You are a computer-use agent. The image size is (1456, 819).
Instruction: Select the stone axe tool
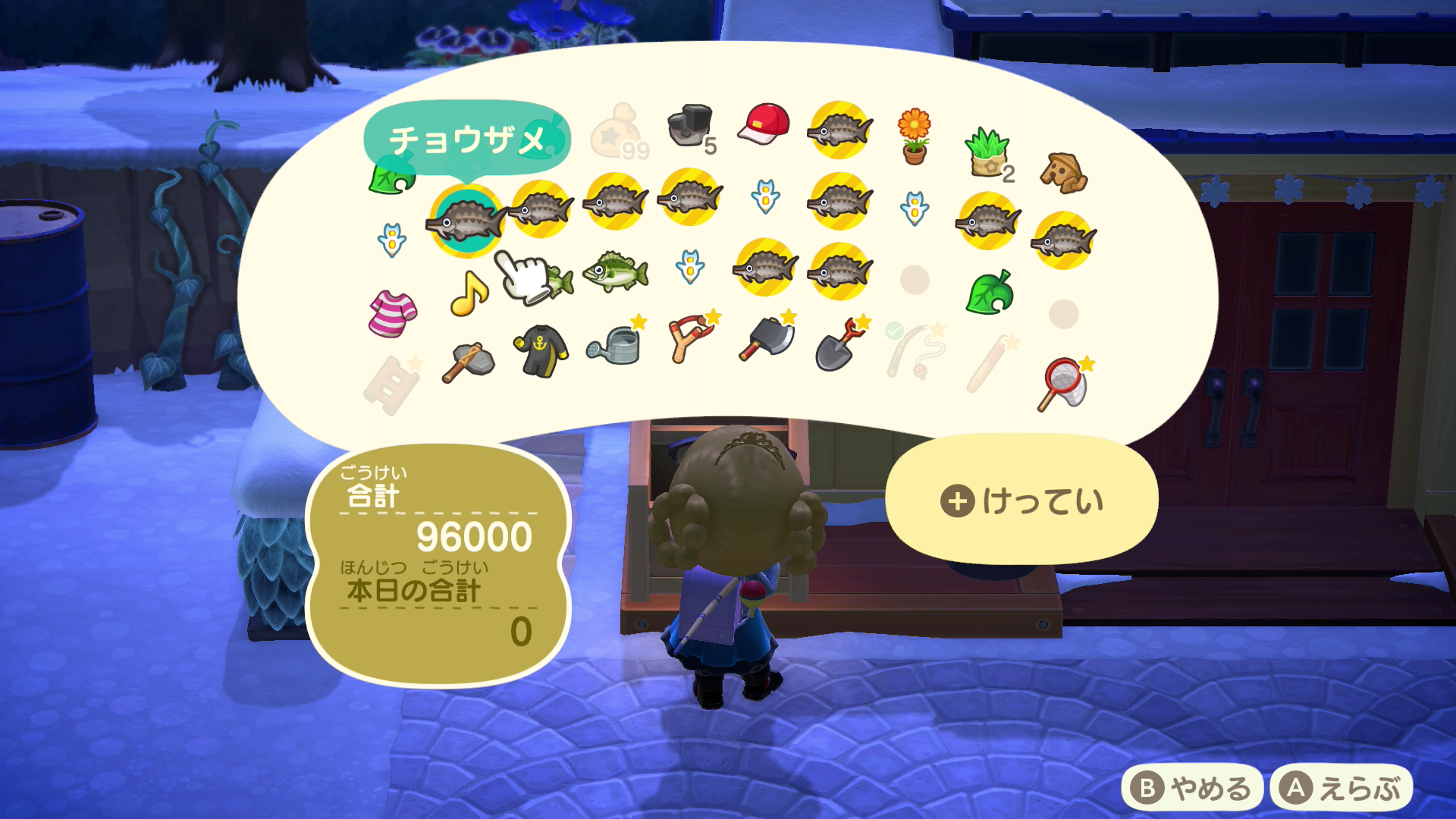click(468, 363)
